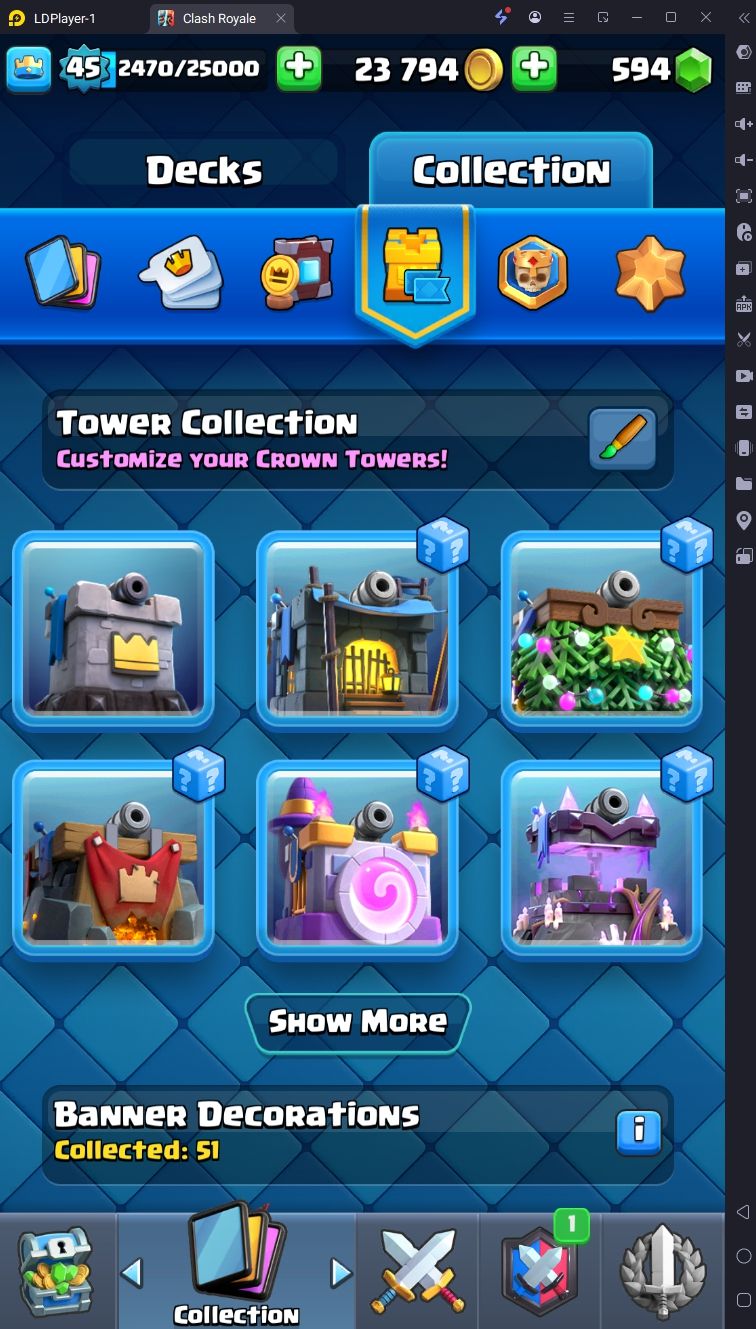The image size is (756, 1329).
Task: Open the star collection sub-tab
Action: click(x=650, y=273)
